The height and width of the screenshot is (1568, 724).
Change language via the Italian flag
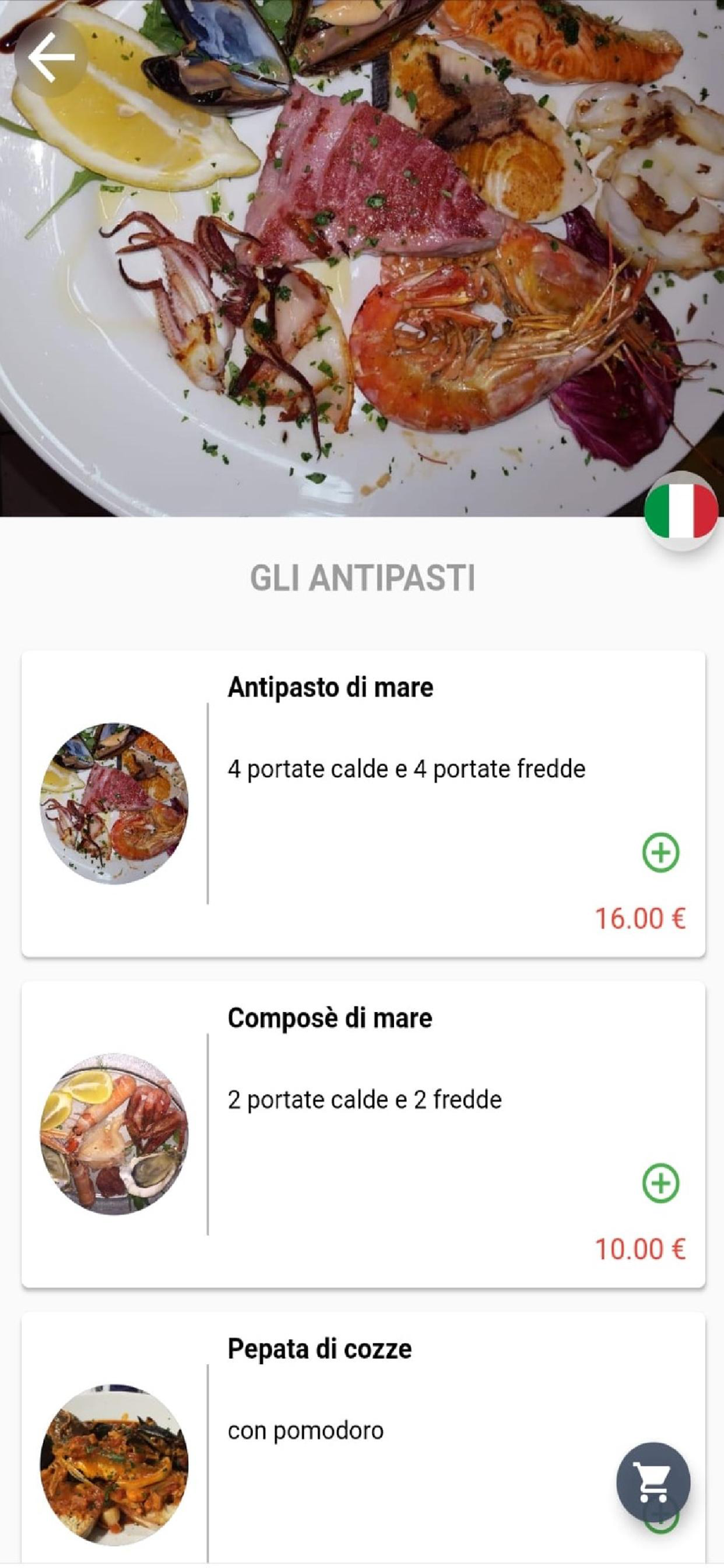[681, 511]
